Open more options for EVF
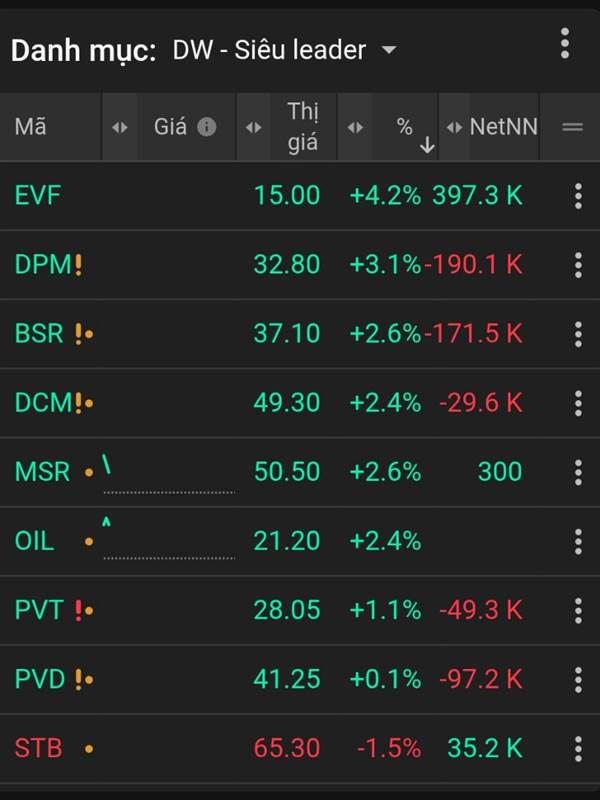The image size is (600, 800). tap(578, 196)
